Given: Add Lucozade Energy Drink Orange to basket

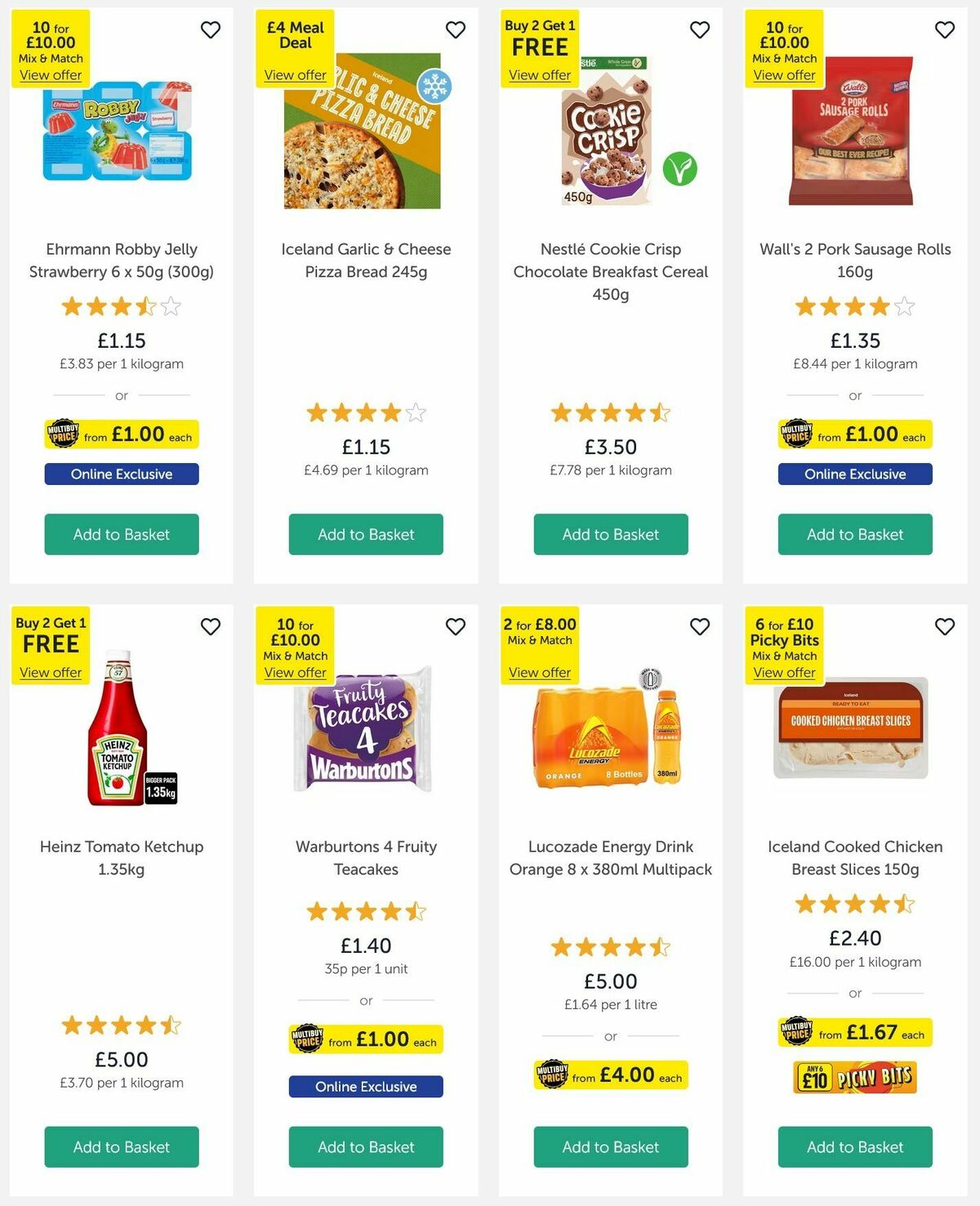Looking at the screenshot, I should tap(610, 1147).
